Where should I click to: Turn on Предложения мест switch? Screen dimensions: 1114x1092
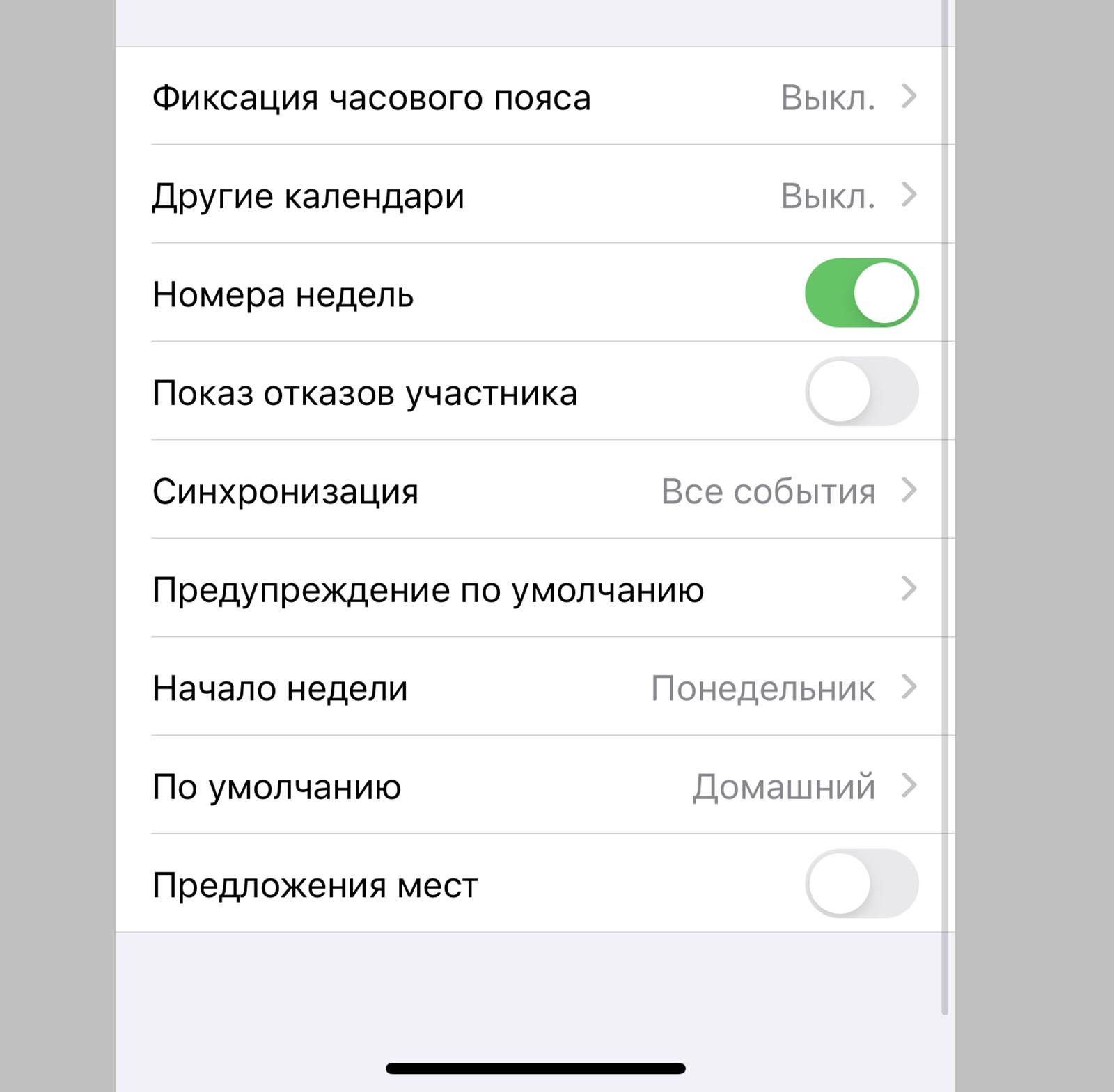(x=861, y=884)
